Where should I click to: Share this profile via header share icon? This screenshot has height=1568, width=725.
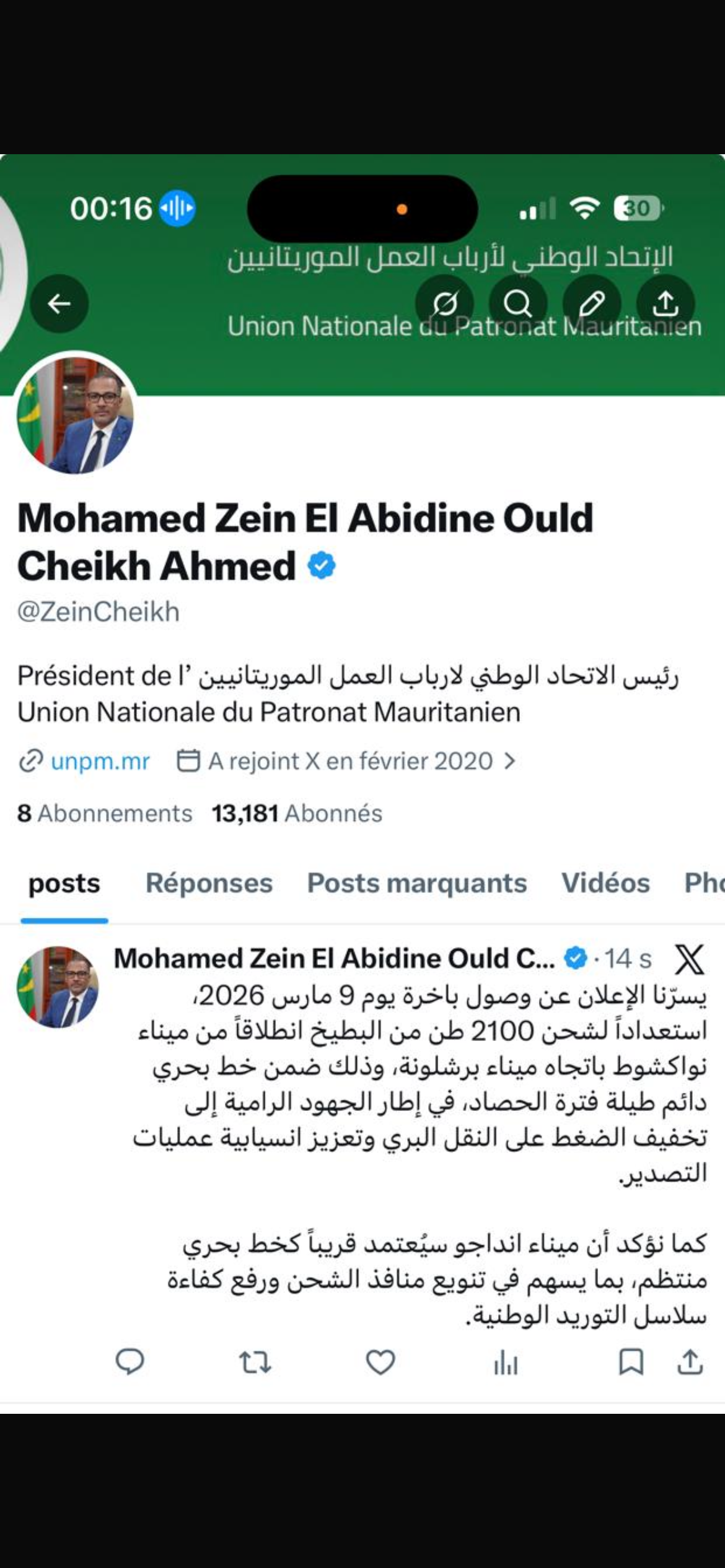pyautogui.click(x=665, y=303)
